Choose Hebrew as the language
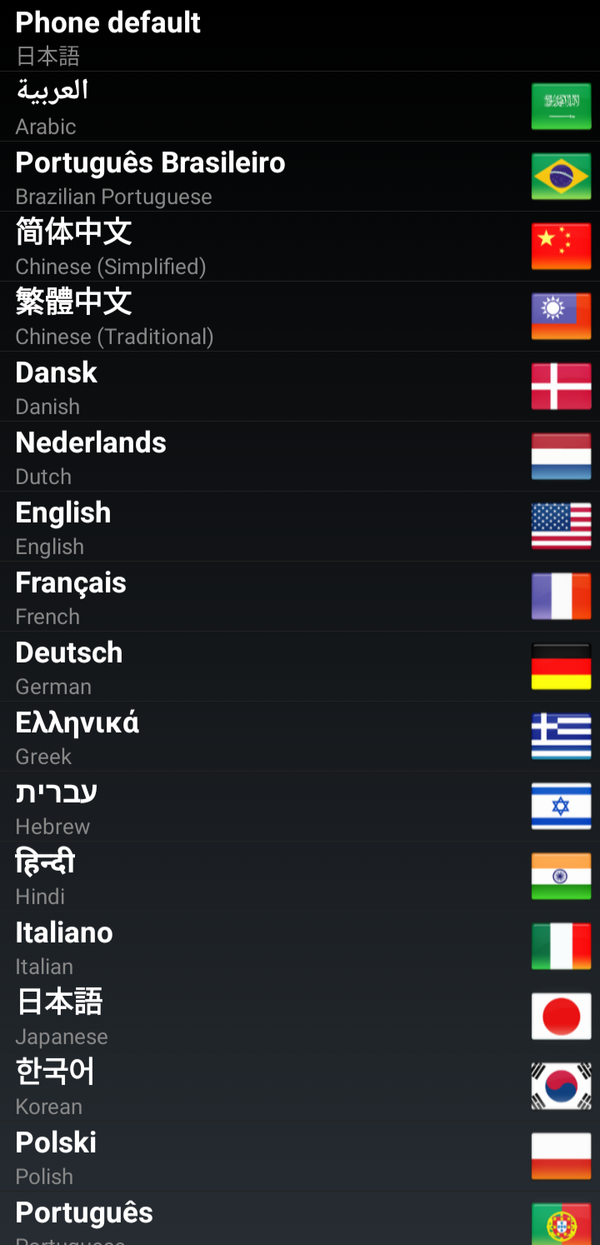 point(300,806)
